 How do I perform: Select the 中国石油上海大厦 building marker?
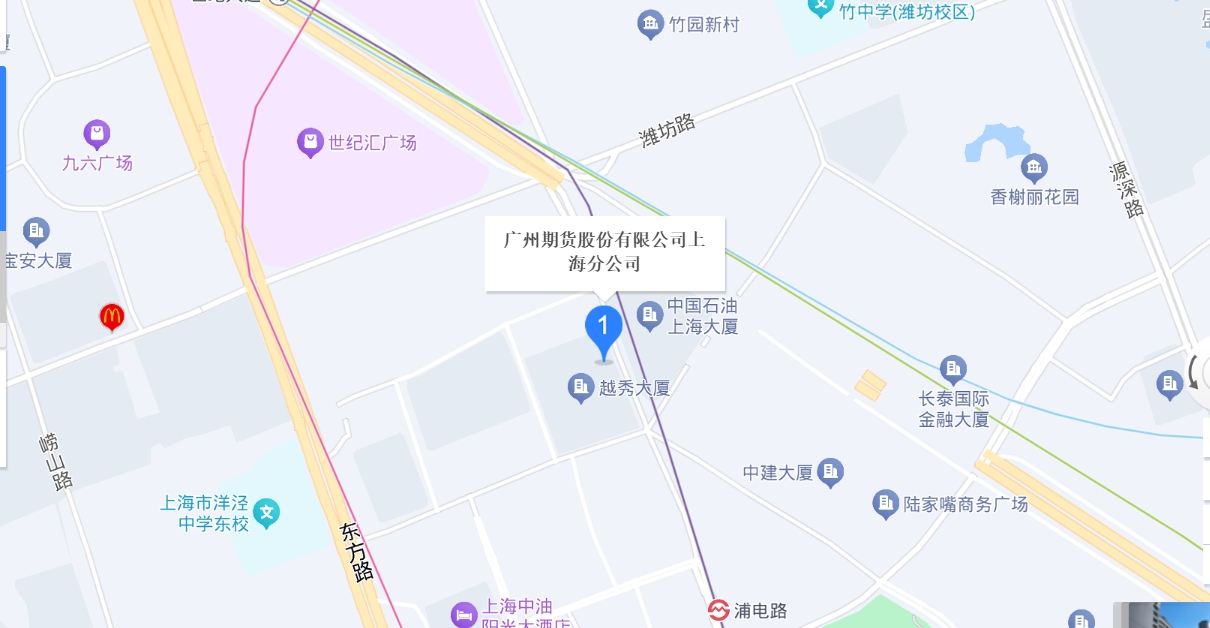pyautogui.click(x=650, y=316)
